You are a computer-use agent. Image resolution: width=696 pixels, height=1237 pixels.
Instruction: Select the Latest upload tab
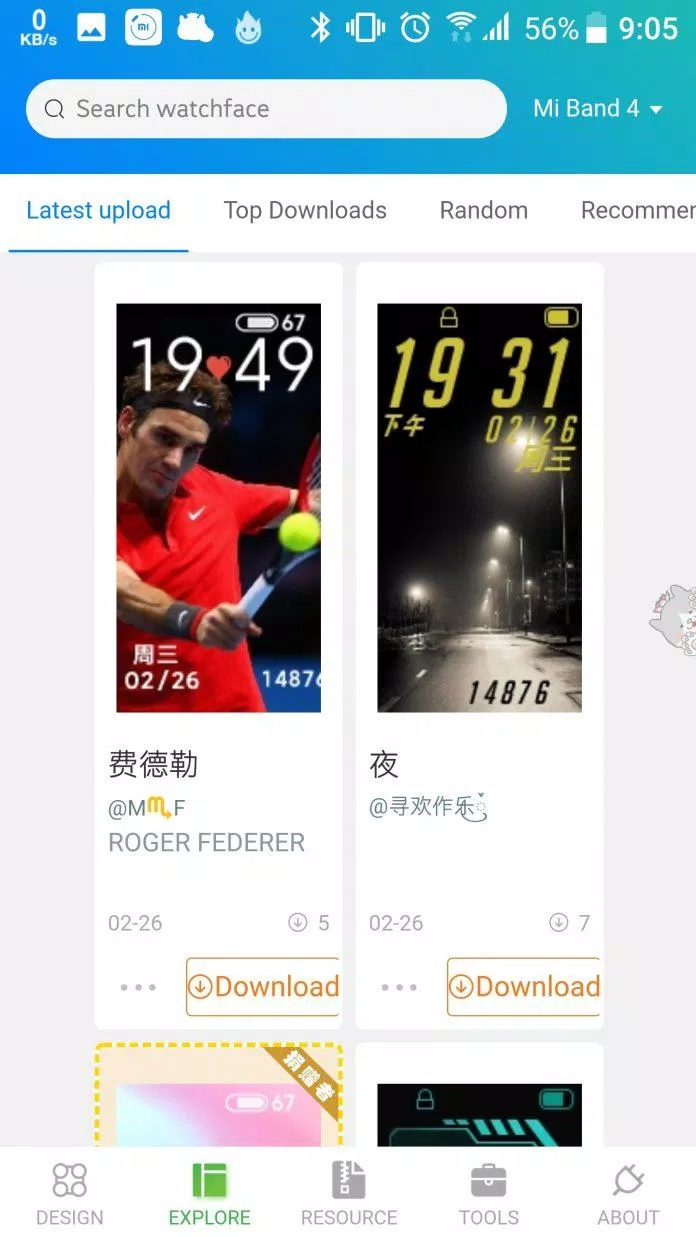98,211
